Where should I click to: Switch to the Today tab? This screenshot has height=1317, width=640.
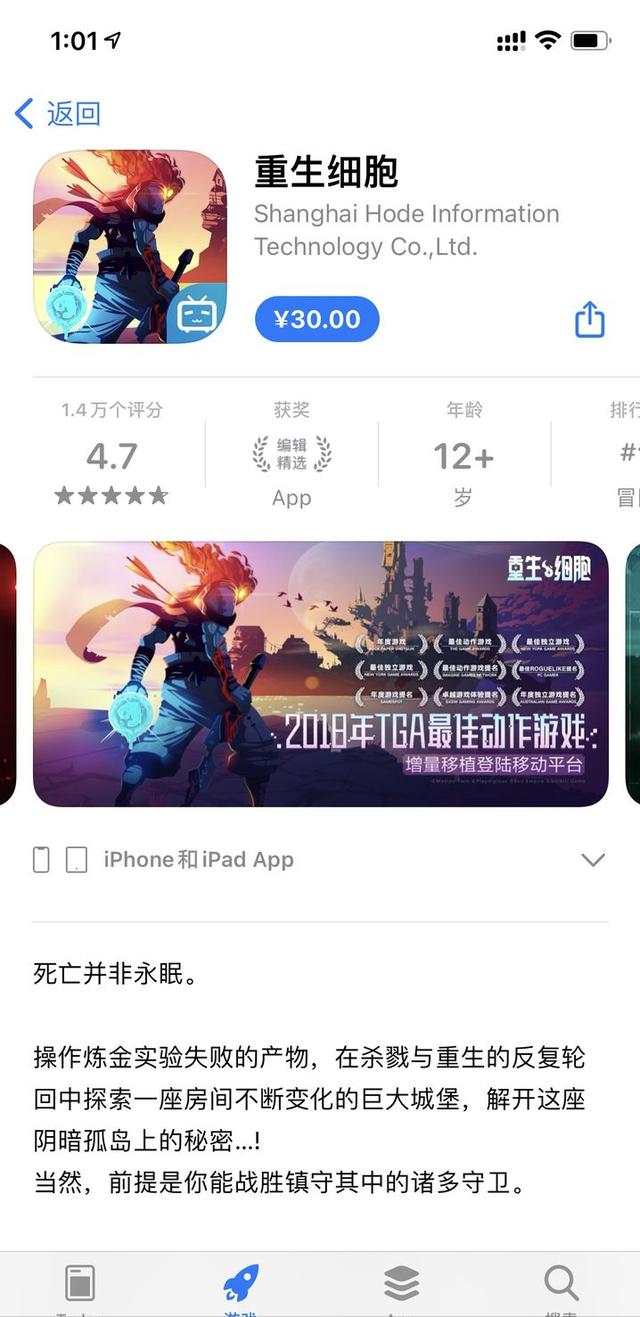tap(80, 1285)
